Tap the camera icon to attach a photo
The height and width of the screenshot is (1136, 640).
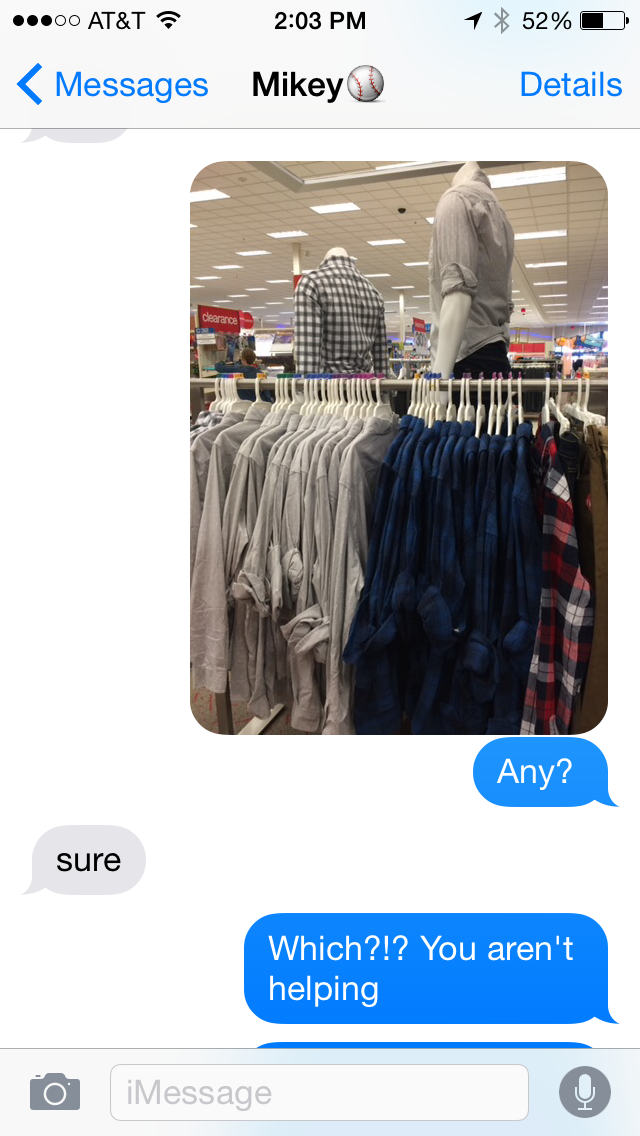(x=55, y=1092)
